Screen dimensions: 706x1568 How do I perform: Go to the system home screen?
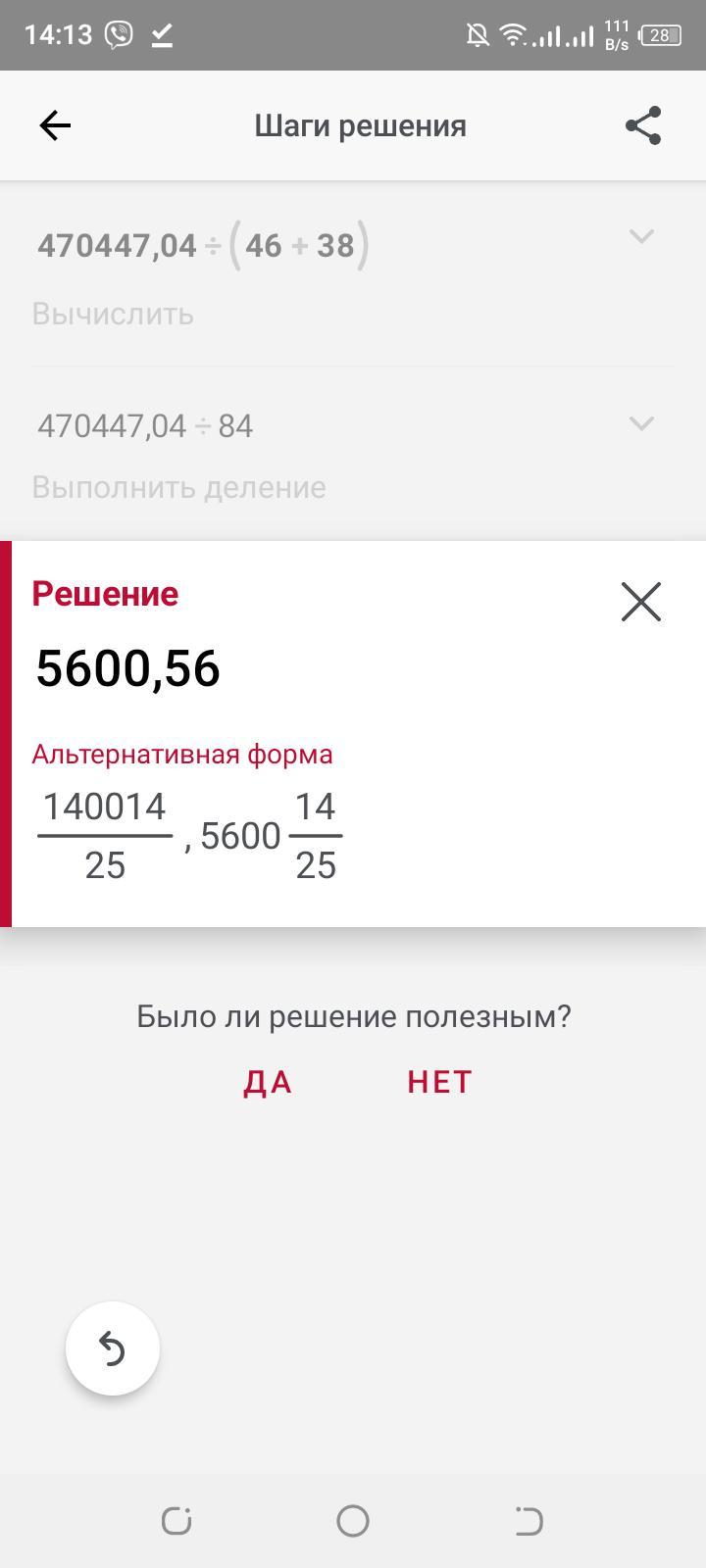pos(353,1521)
